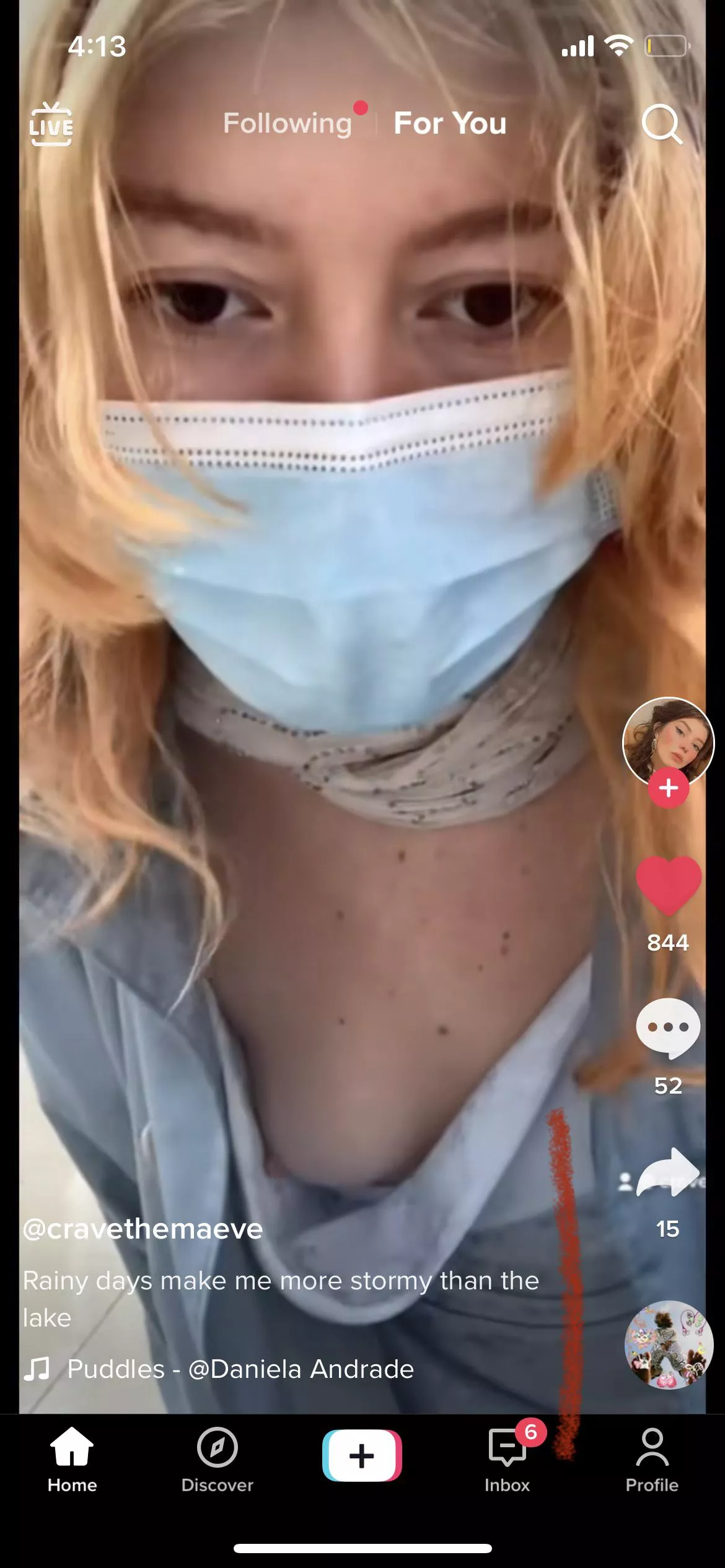Open the comments on this video
The image size is (725, 1568).
(668, 1028)
